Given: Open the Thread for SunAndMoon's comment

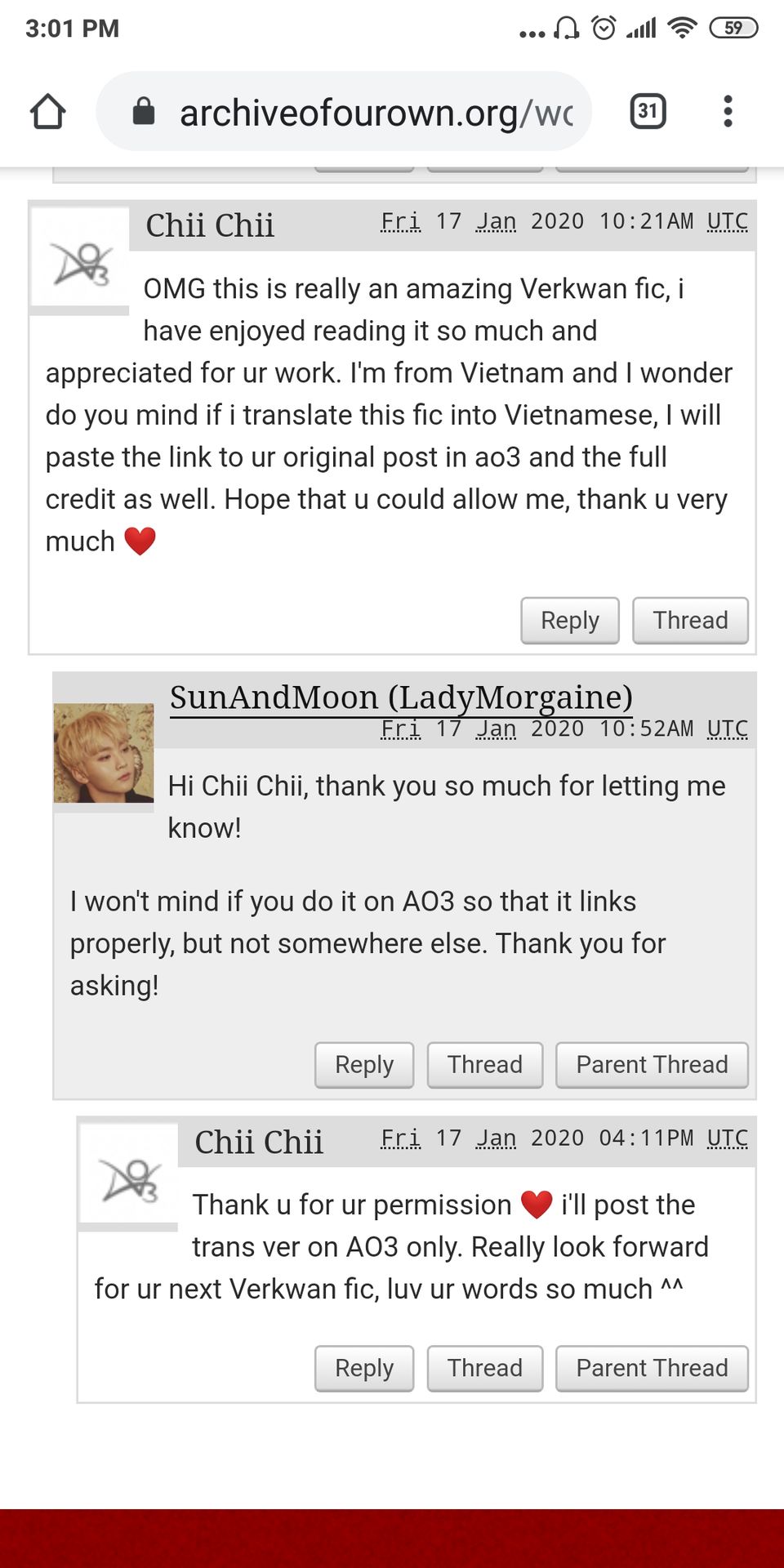Looking at the screenshot, I should [485, 1065].
